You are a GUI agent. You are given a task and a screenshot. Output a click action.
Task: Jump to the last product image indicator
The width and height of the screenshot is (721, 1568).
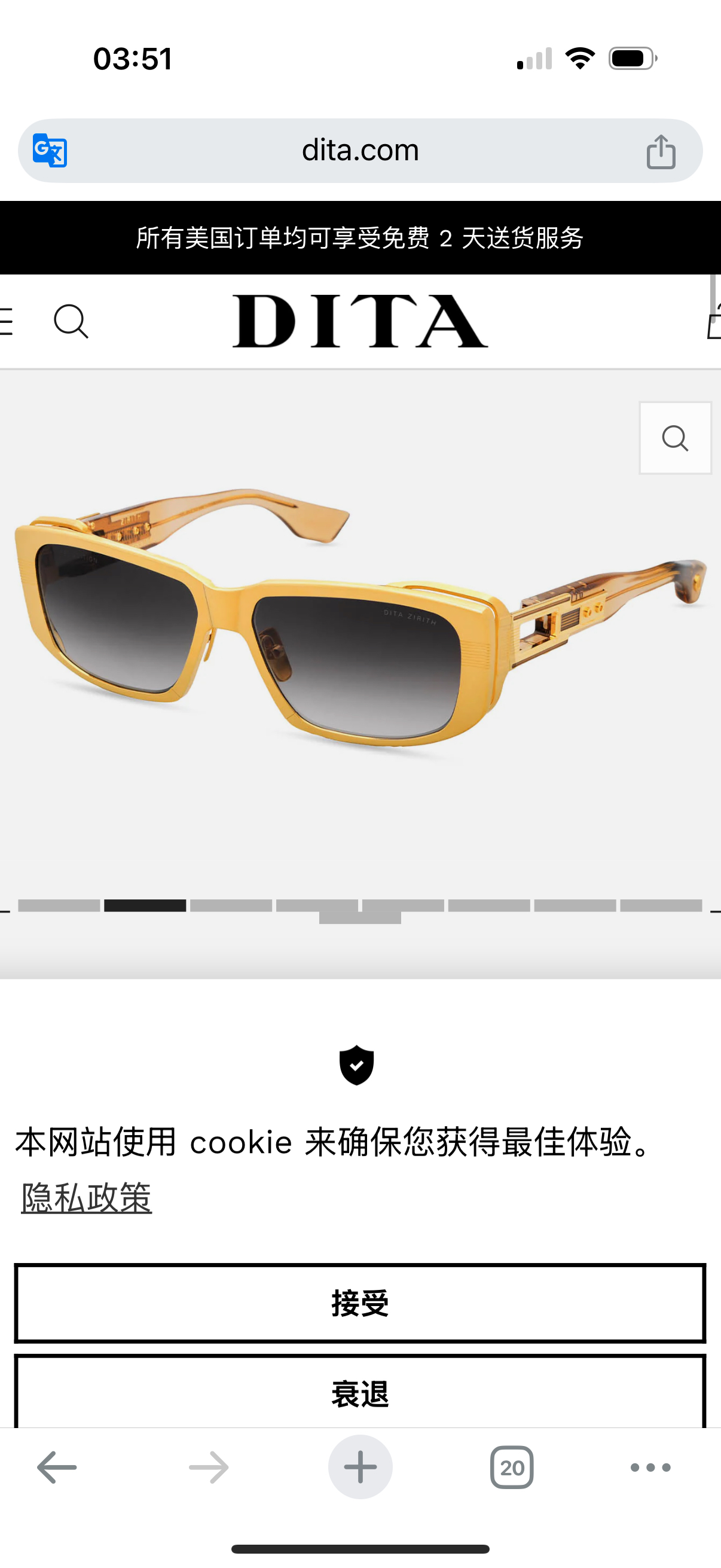(661, 906)
